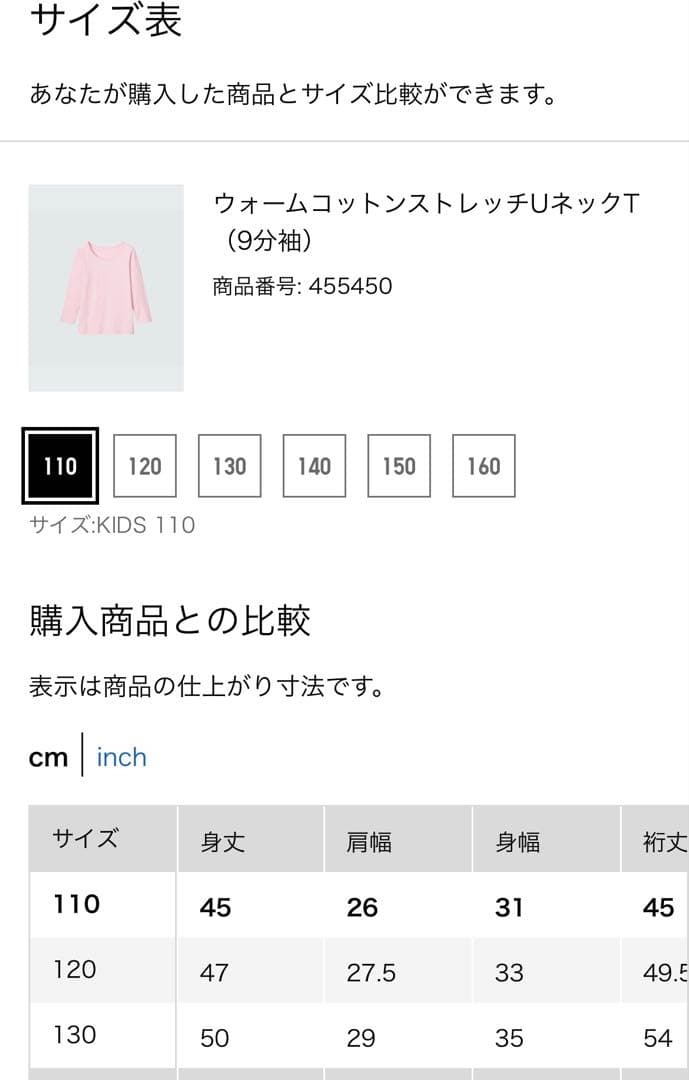Choose size 120
This screenshot has height=1080, width=689.
(x=145, y=466)
